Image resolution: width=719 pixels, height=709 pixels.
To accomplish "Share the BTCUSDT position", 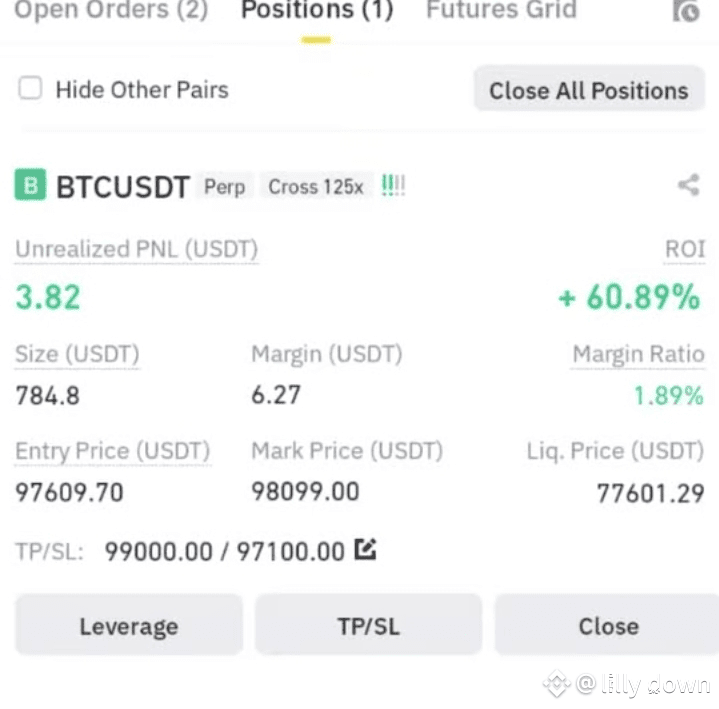I will [x=688, y=185].
